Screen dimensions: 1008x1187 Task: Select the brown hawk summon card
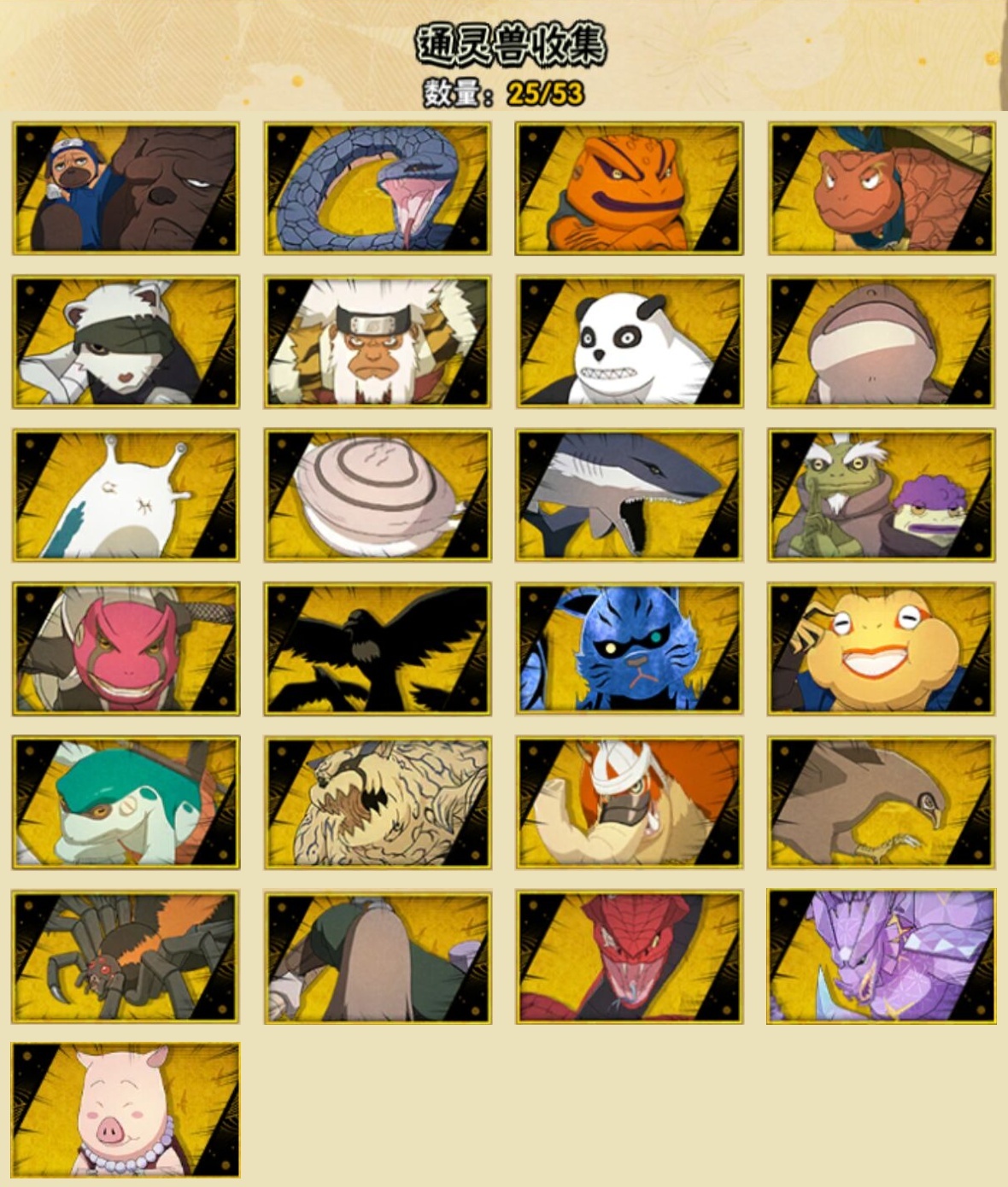tap(881, 803)
